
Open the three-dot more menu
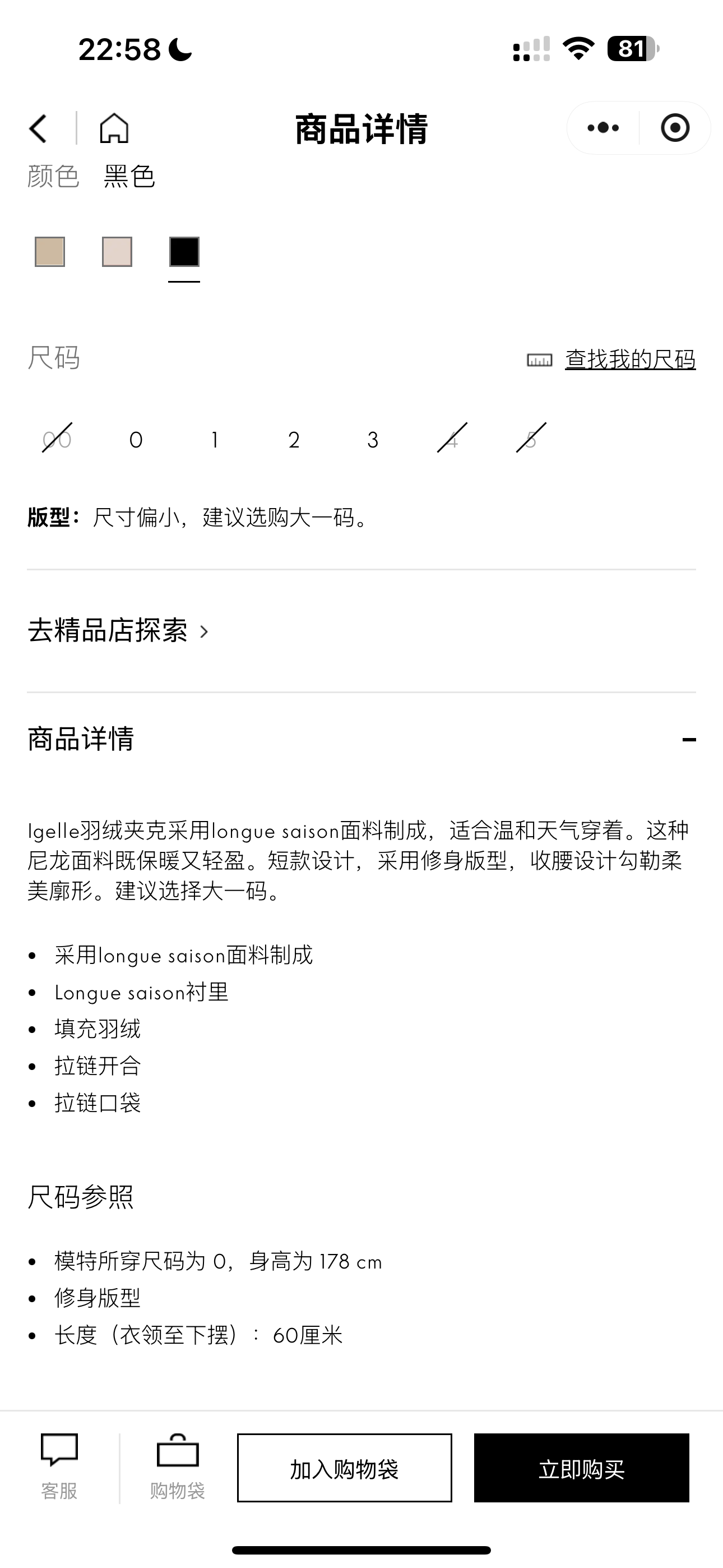coord(602,128)
